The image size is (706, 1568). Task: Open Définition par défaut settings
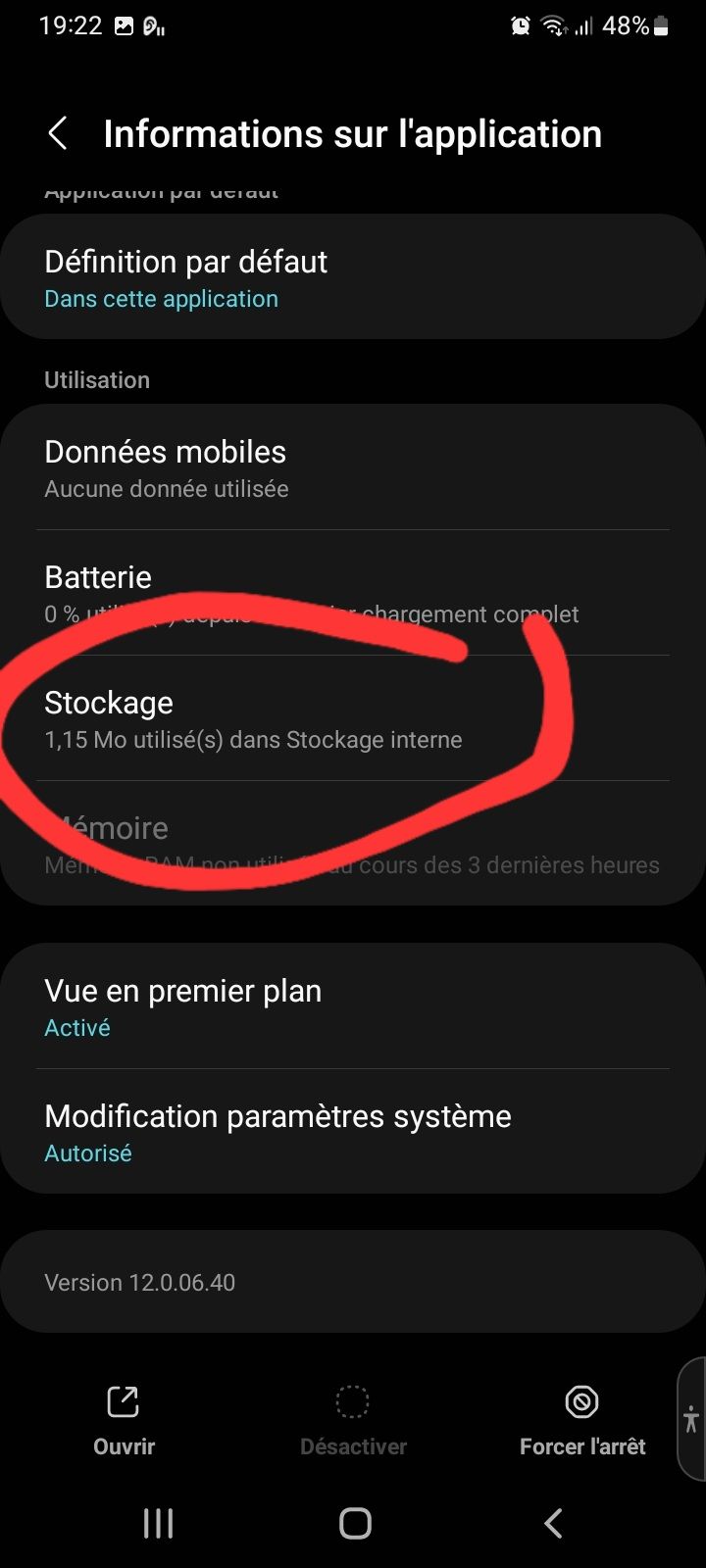(x=353, y=278)
